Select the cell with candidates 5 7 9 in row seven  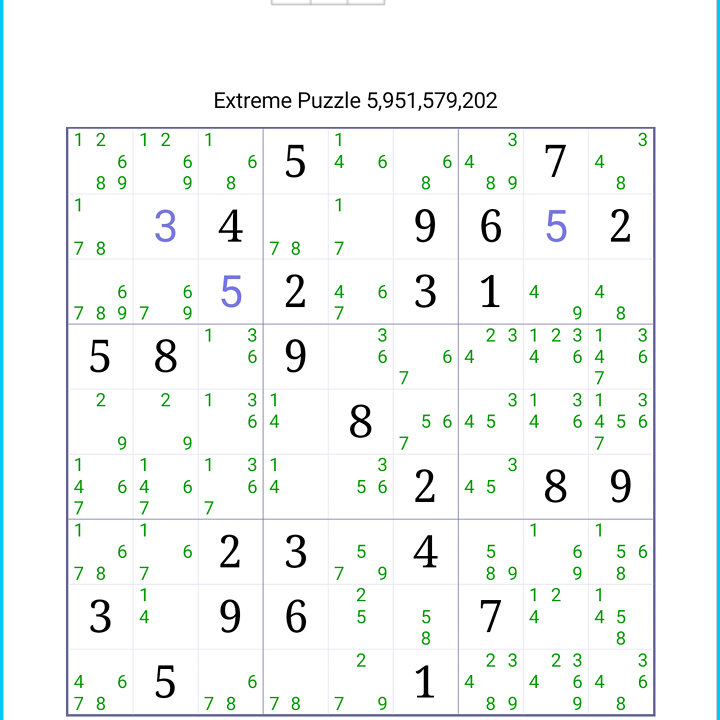(x=360, y=552)
